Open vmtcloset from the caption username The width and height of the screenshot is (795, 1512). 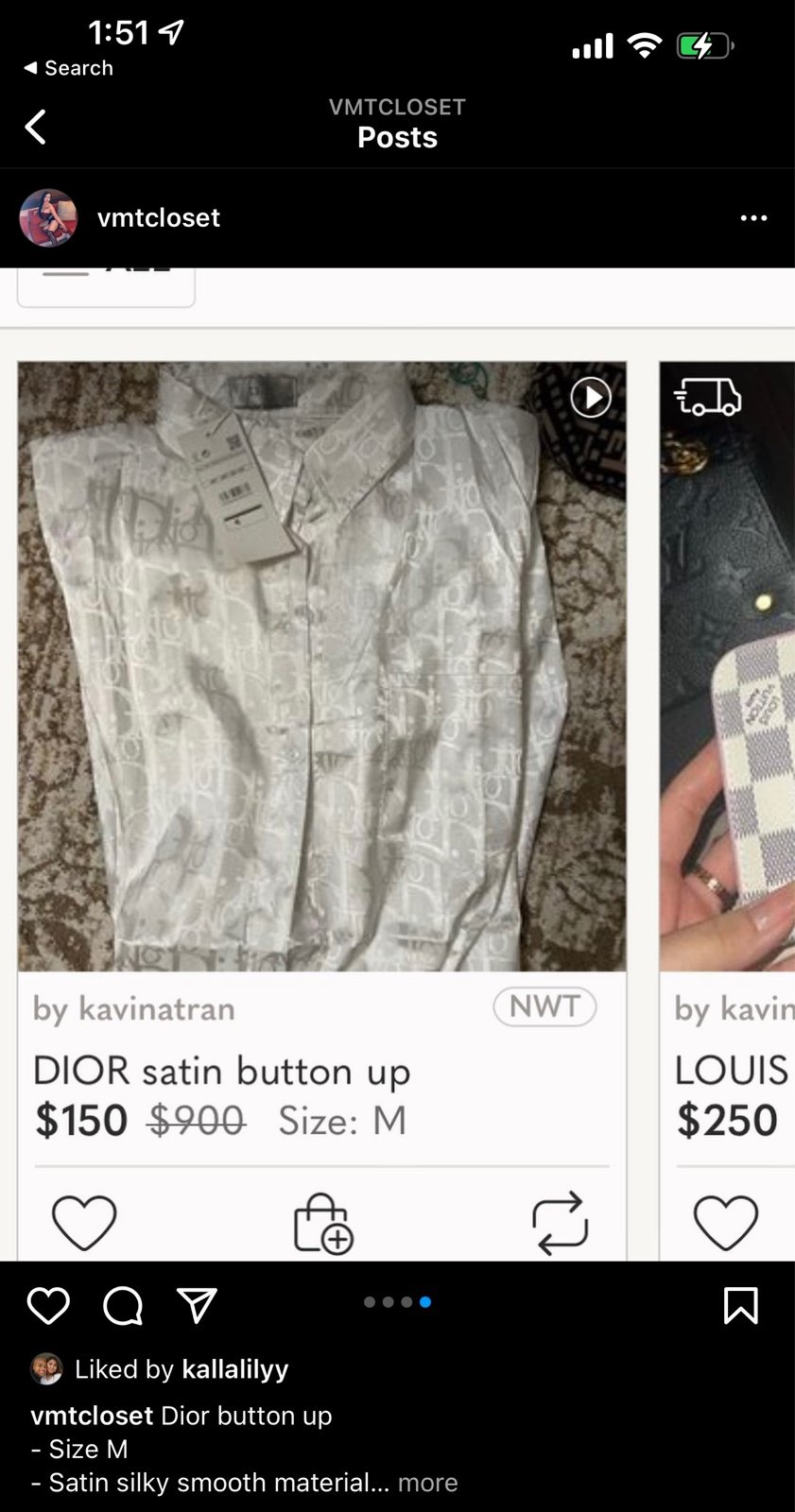pyautogui.click(x=92, y=1416)
